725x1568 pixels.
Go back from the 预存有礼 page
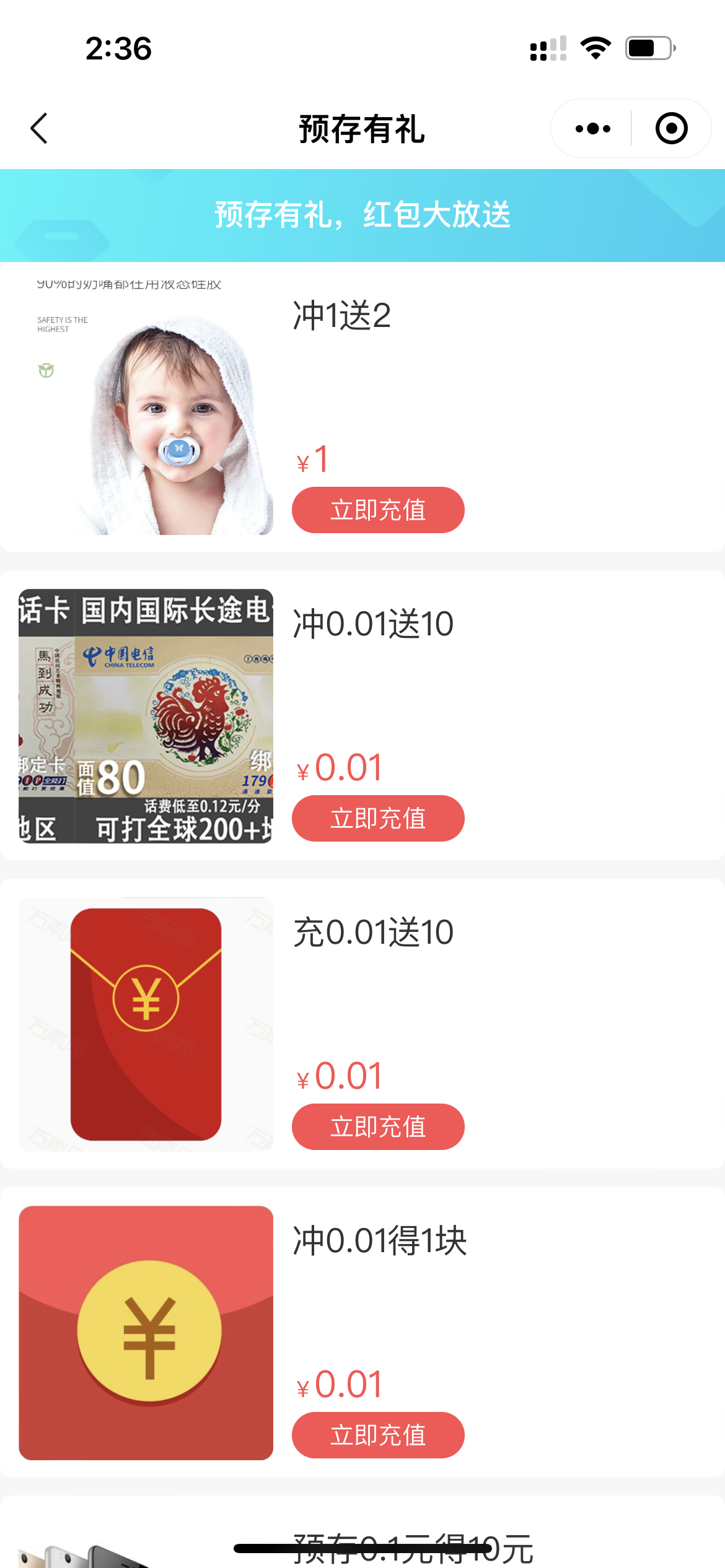coord(39,128)
